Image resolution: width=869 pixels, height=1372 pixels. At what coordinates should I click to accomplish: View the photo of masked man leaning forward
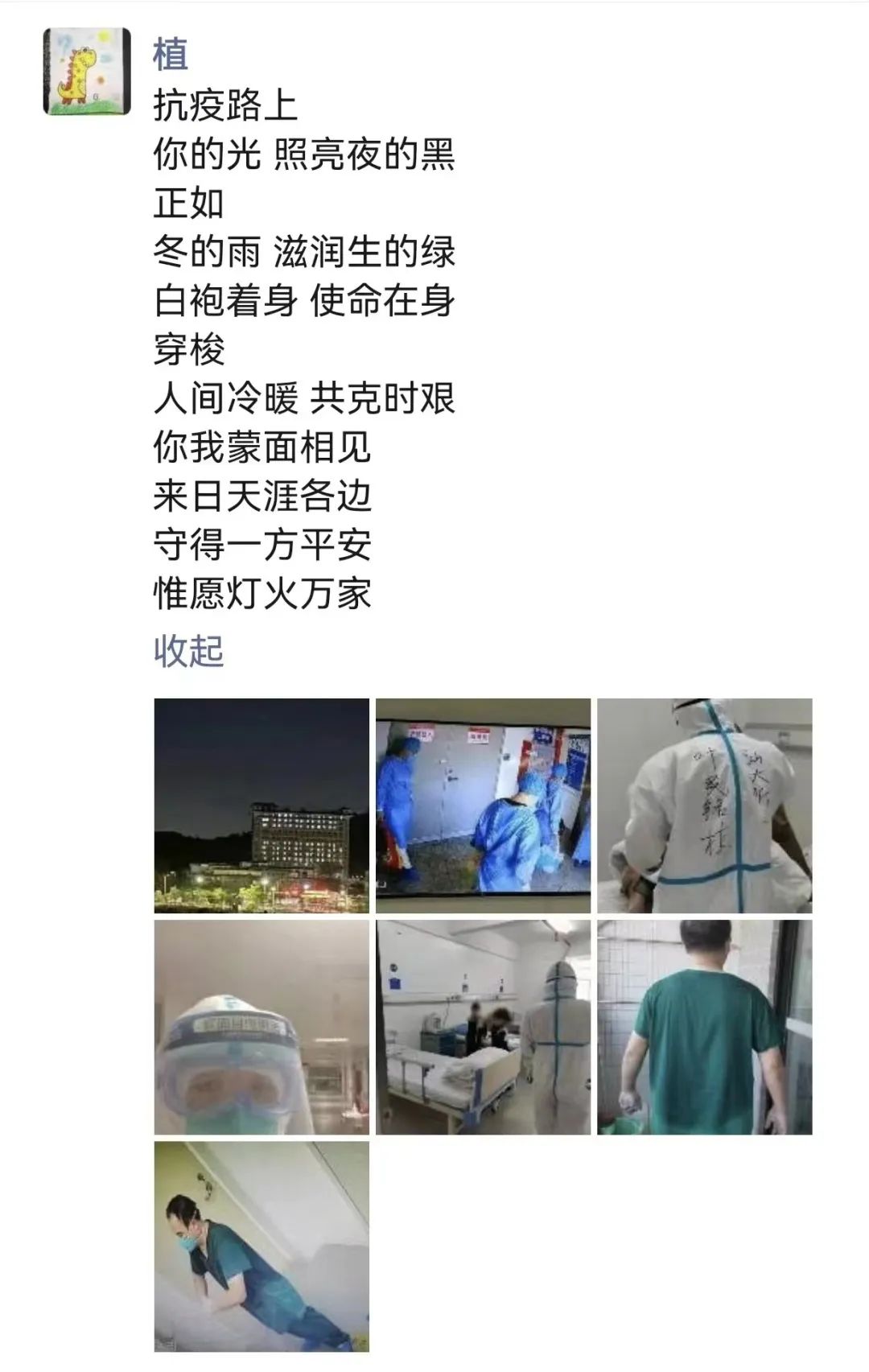pyautogui.click(x=262, y=1246)
